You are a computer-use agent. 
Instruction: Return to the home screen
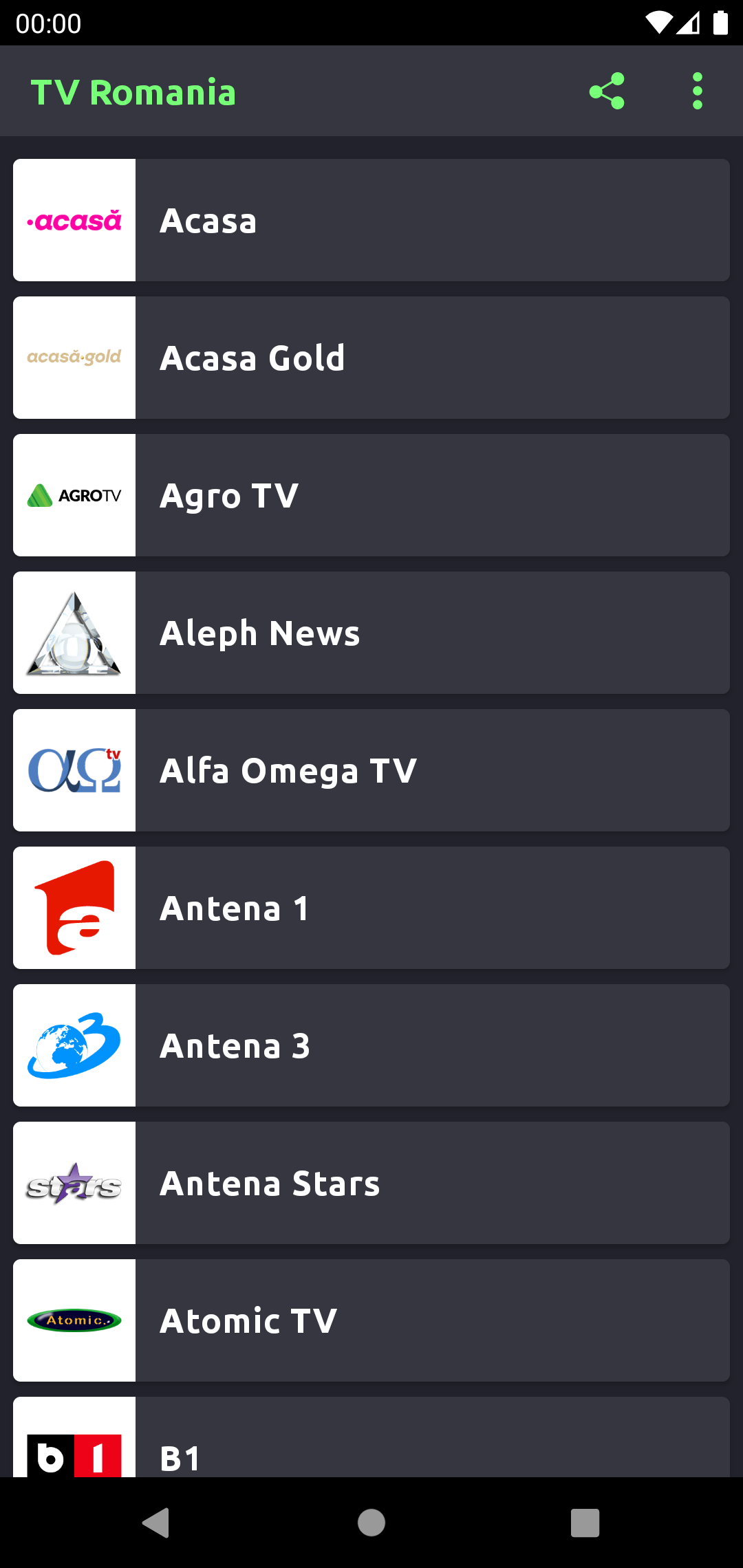click(x=371, y=1523)
